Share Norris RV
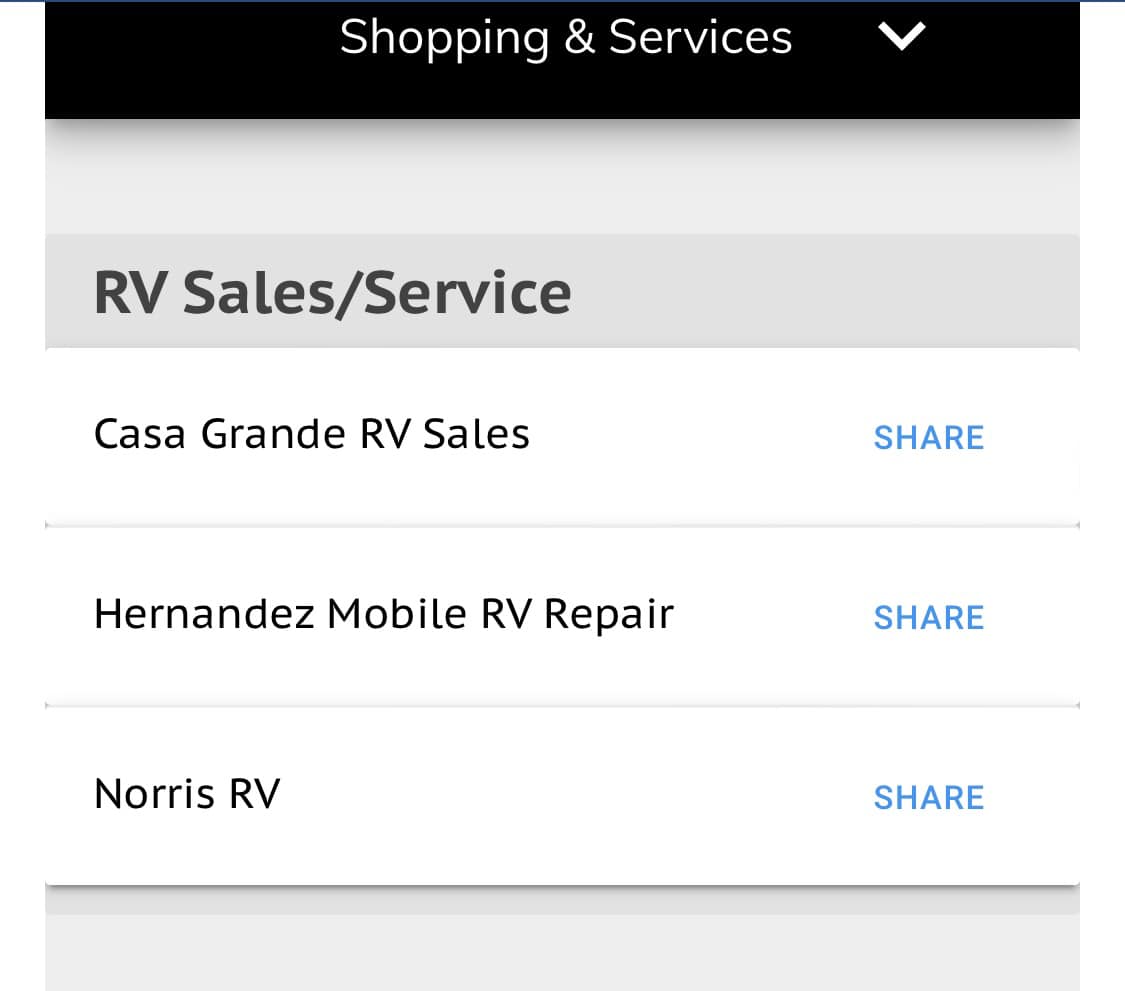1125x991 pixels. coord(928,798)
